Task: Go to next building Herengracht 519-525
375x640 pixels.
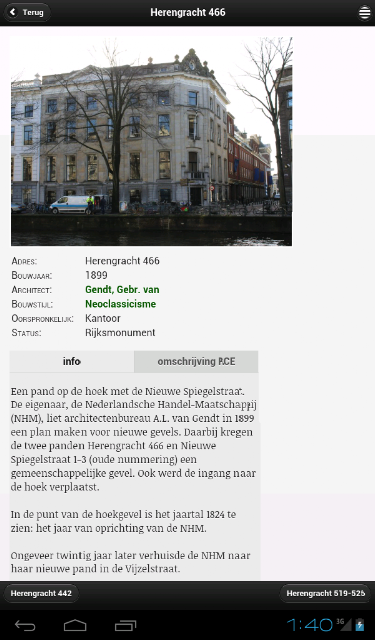Action: point(325,593)
